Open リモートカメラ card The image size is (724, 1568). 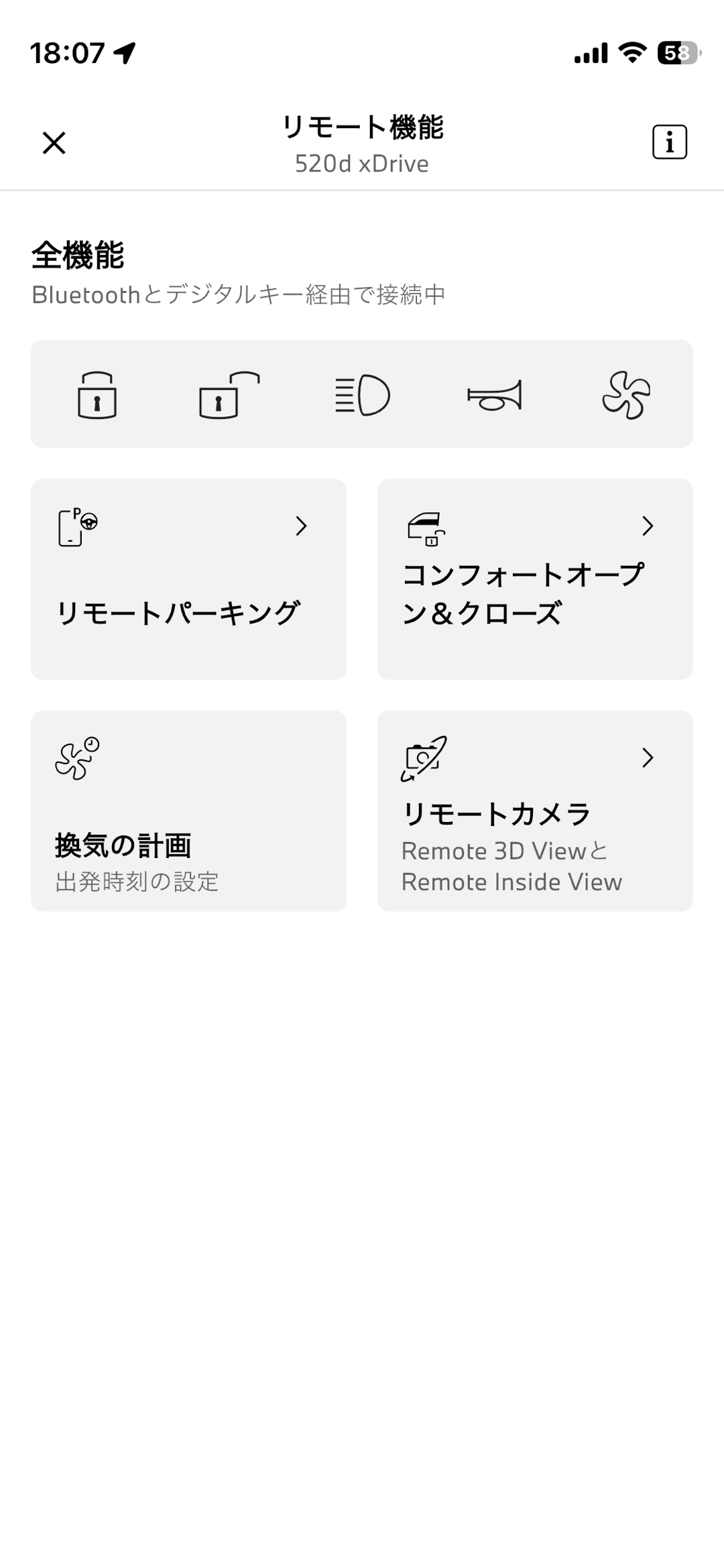(x=534, y=810)
